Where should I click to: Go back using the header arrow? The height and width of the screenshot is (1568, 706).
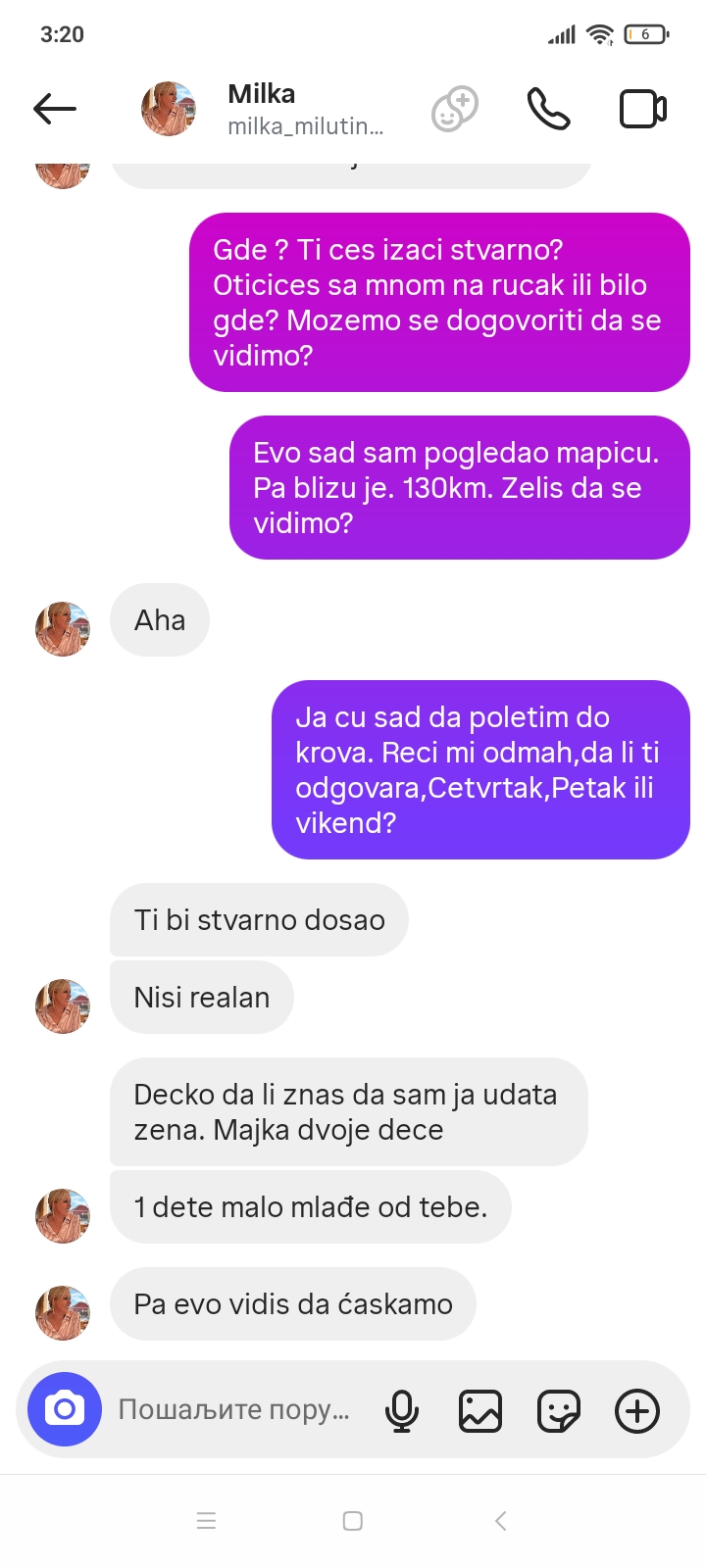click(55, 109)
